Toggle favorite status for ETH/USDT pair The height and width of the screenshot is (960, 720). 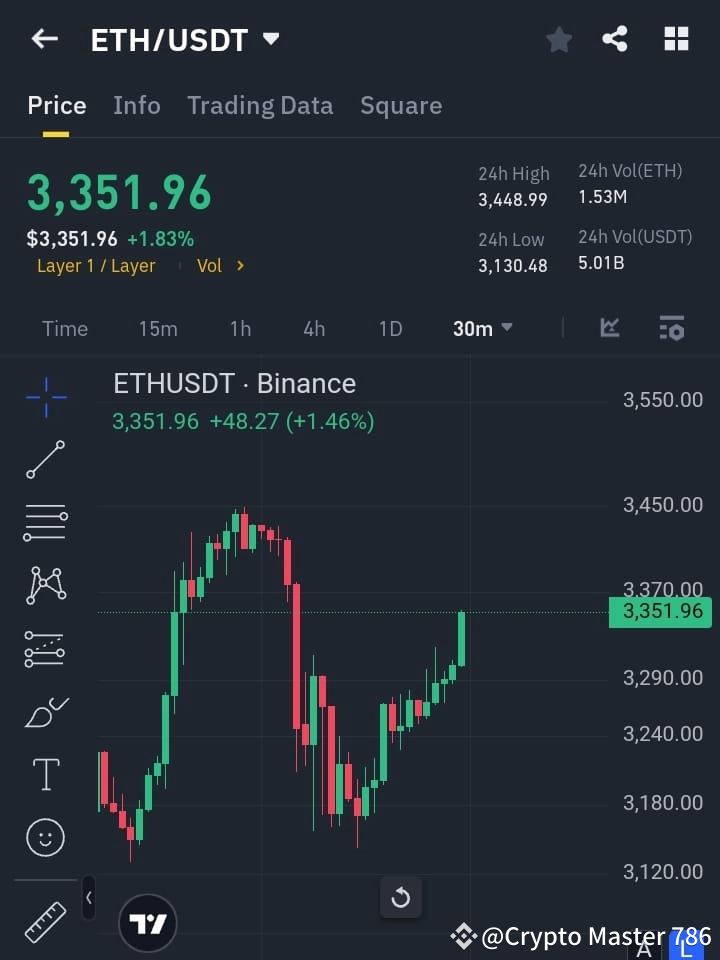click(x=558, y=39)
